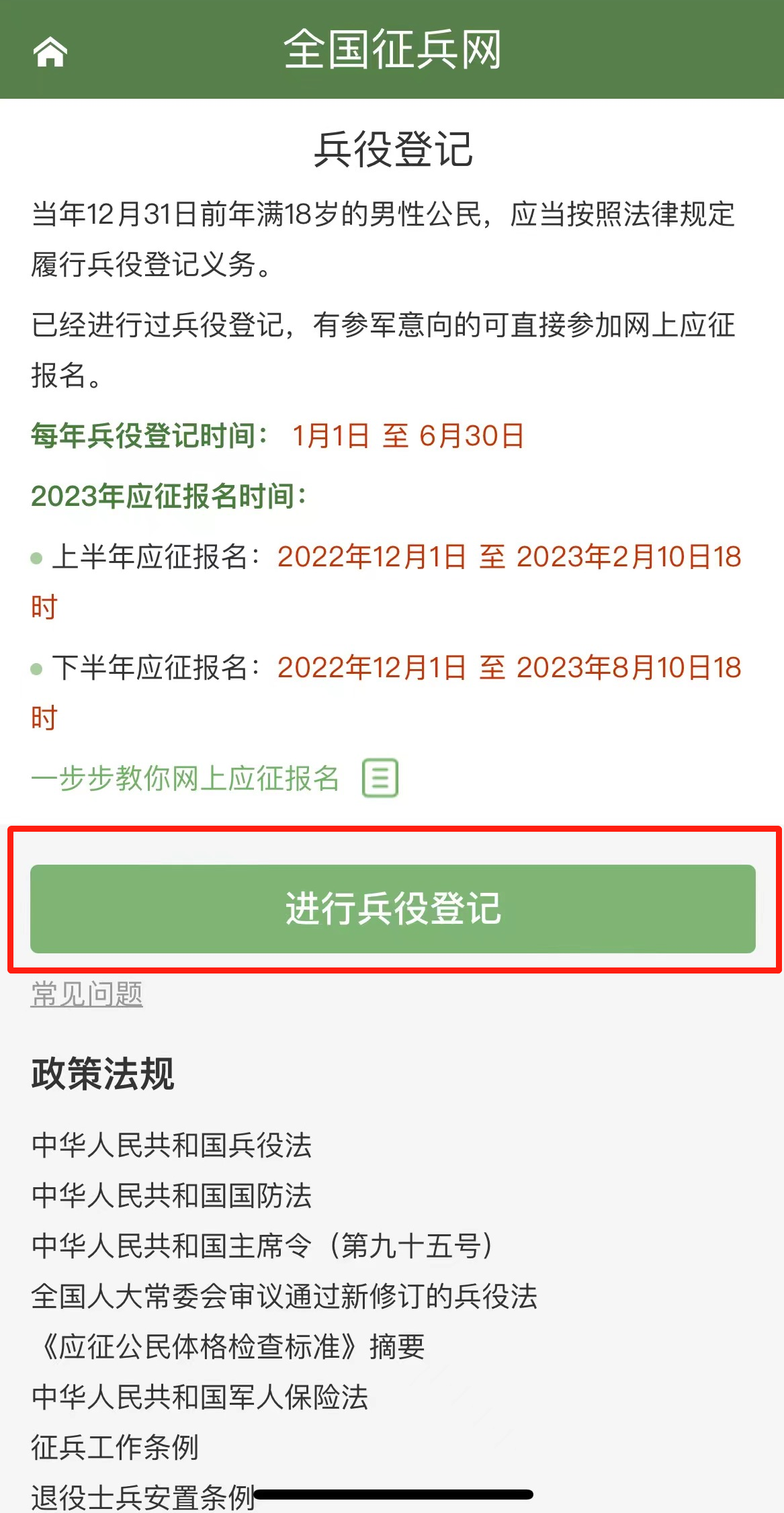Open 中华人民共和国国防法

[x=171, y=1195]
